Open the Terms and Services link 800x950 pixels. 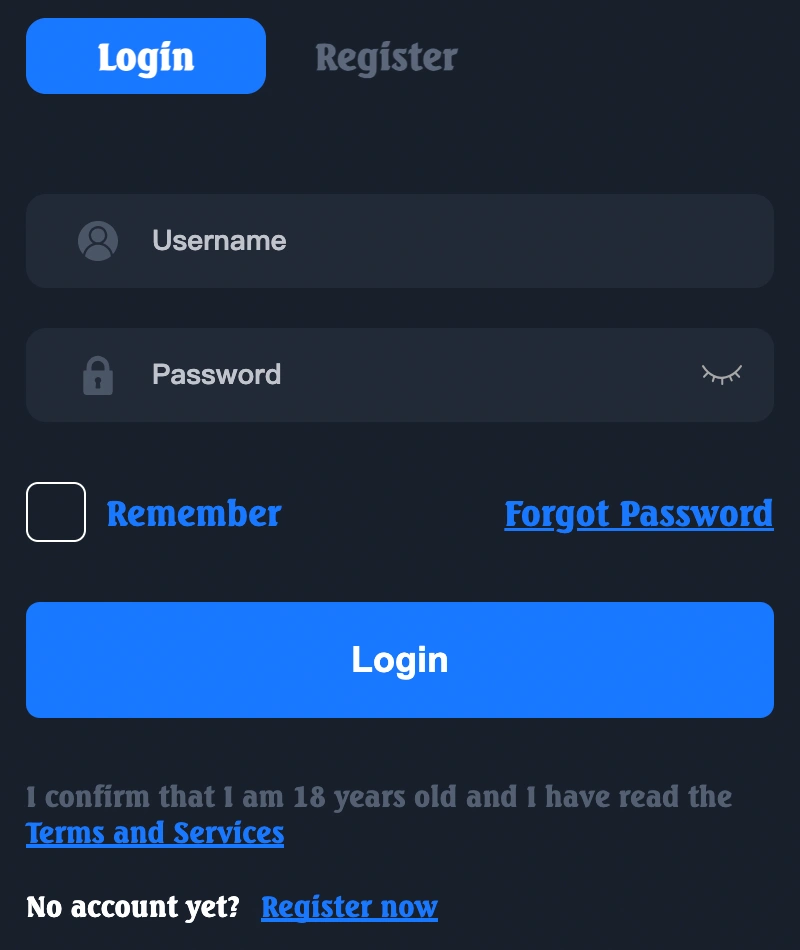tap(154, 833)
